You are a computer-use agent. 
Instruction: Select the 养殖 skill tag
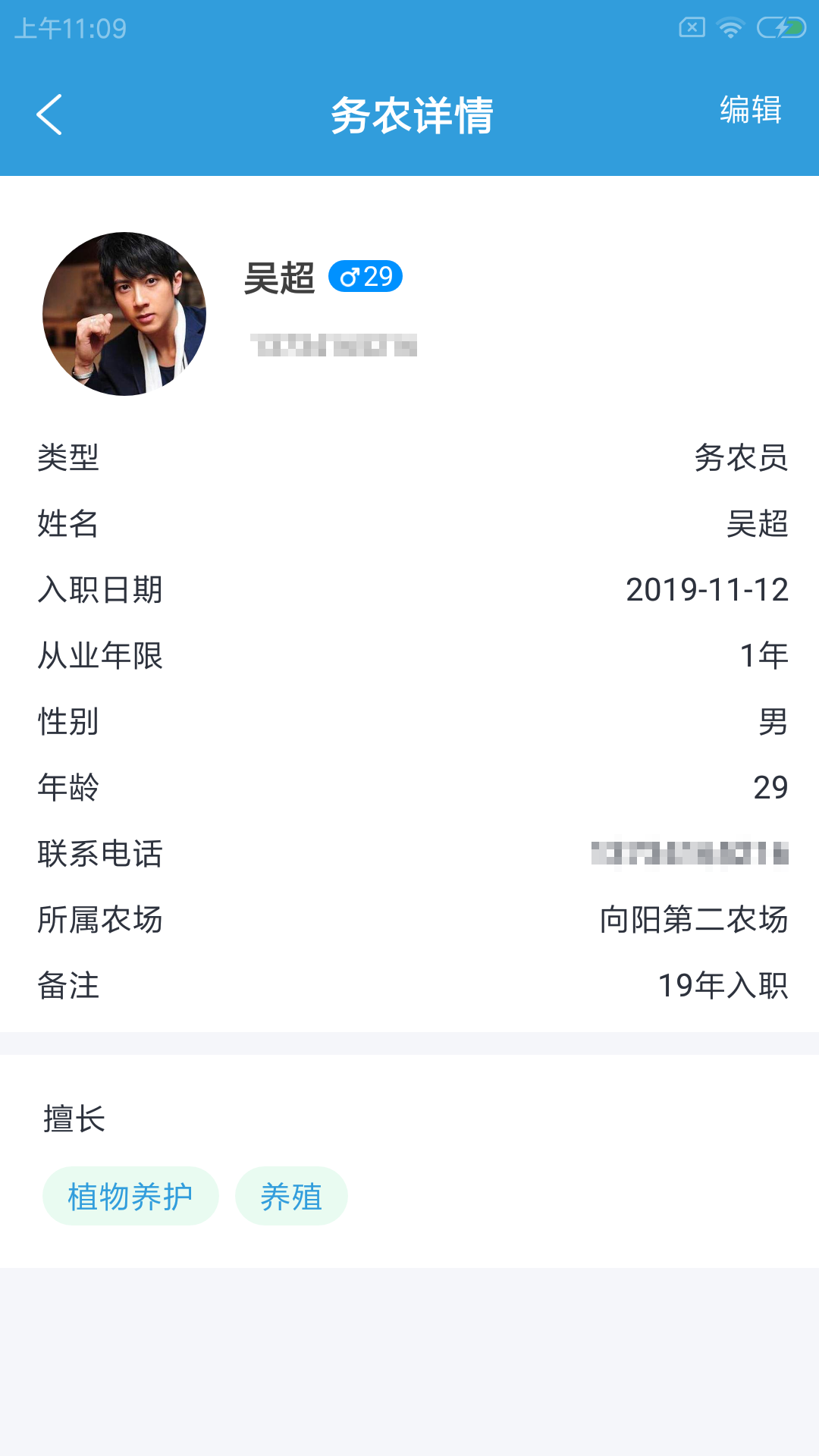[290, 1197]
